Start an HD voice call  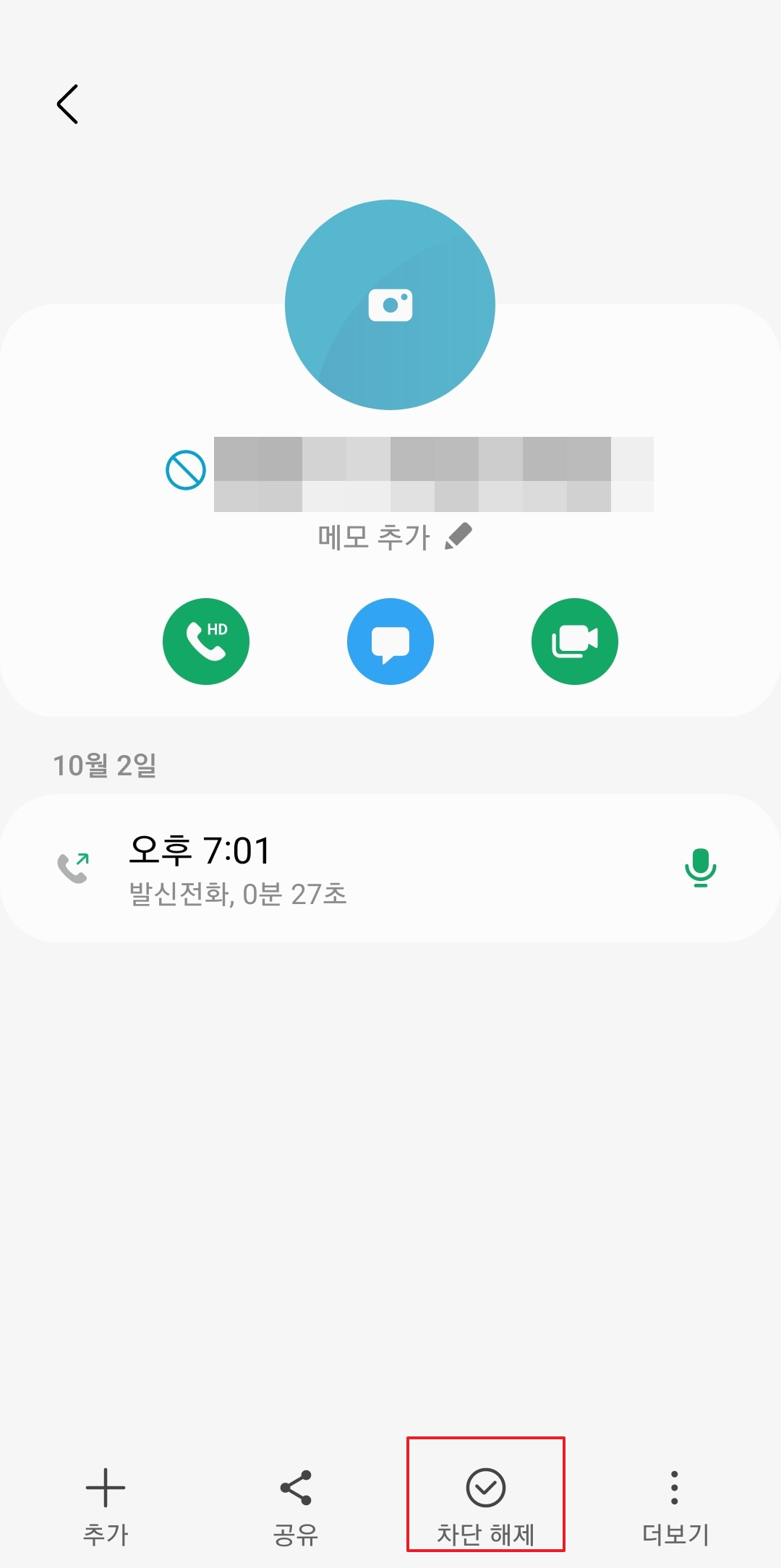pyautogui.click(x=206, y=642)
